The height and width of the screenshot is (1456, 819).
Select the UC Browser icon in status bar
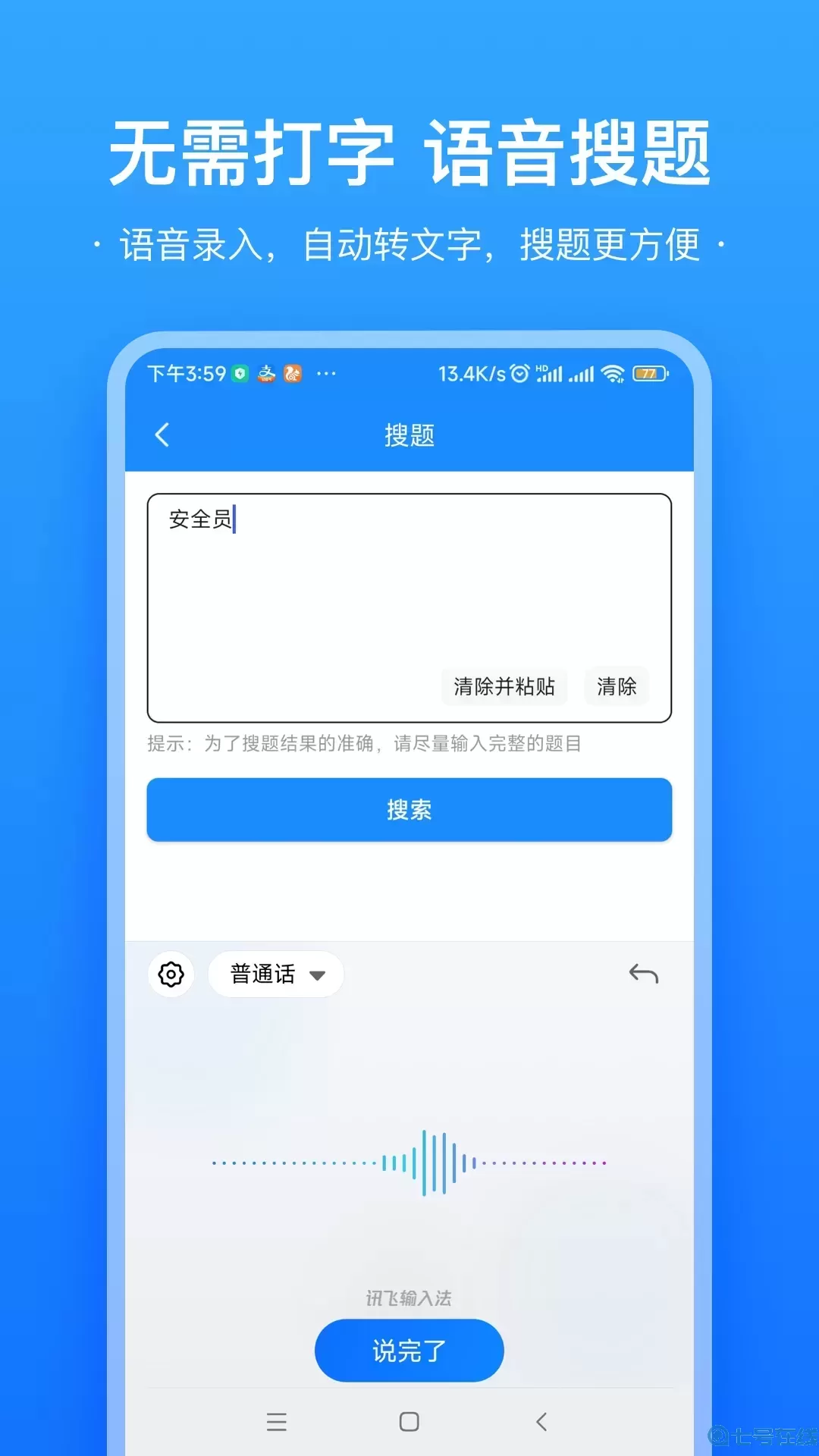pyautogui.click(x=293, y=373)
